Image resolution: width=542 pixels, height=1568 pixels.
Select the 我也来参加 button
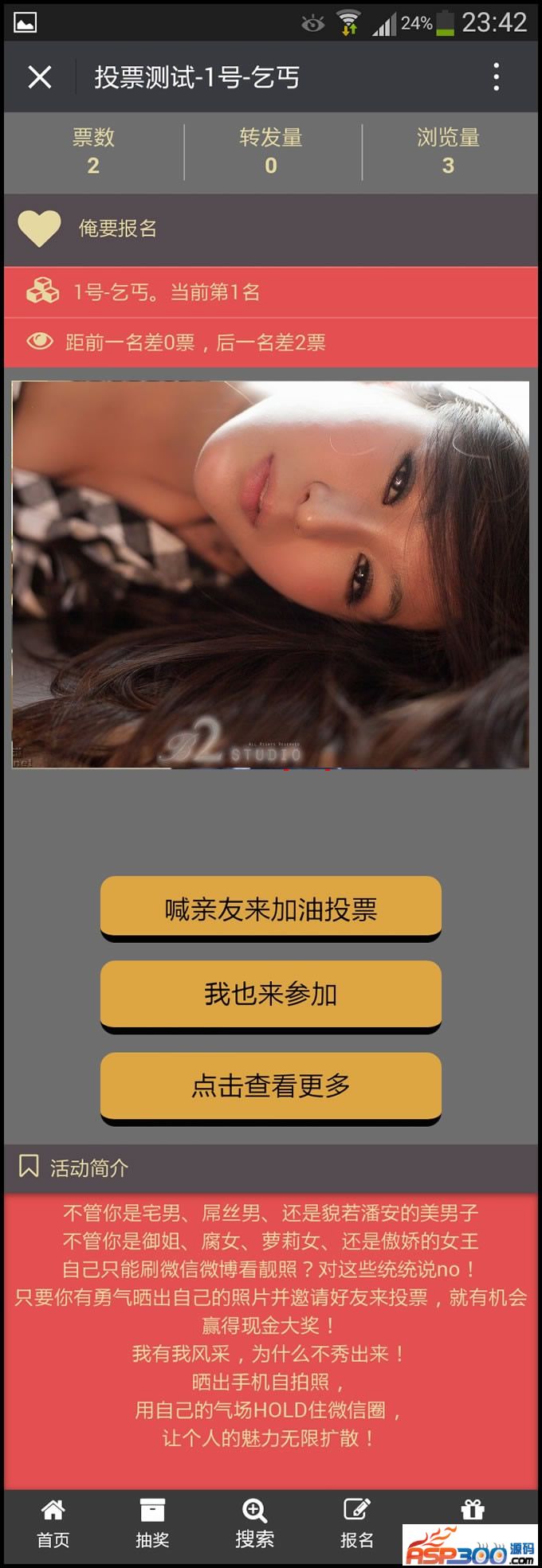270,993
